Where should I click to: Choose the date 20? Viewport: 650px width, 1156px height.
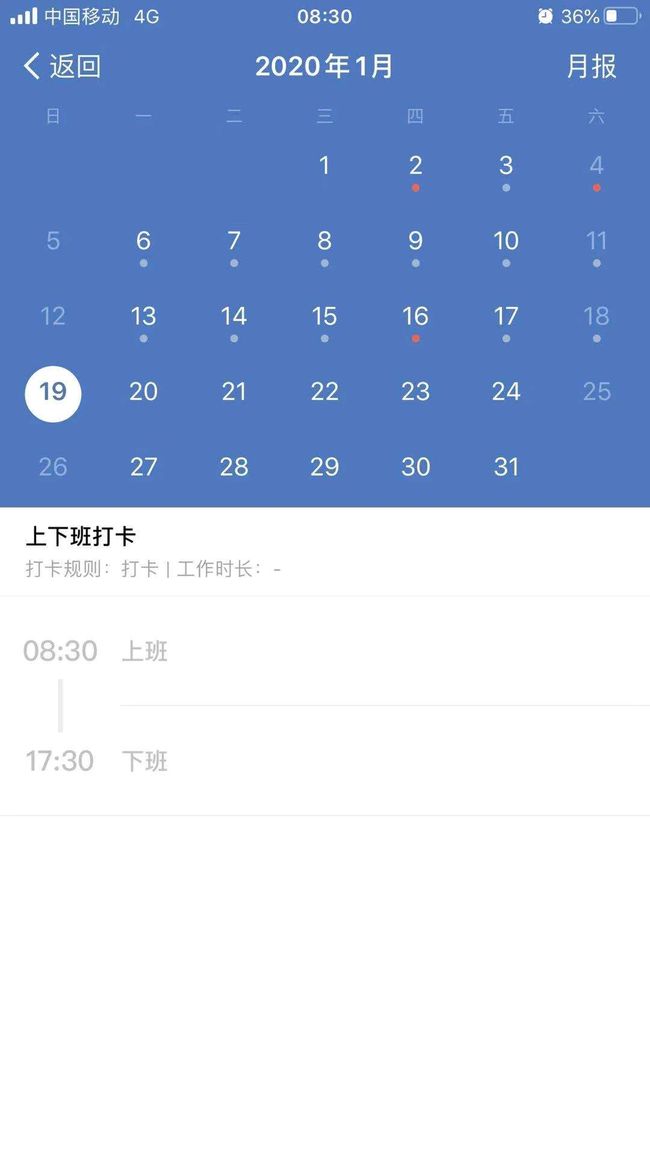click(x=144, y=391)
